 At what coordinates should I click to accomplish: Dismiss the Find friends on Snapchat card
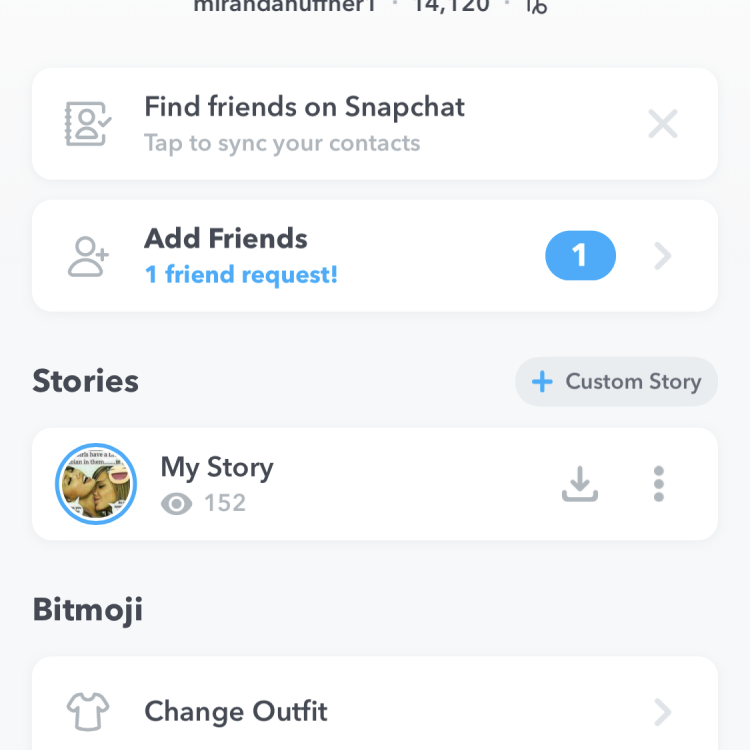[663, 124]
